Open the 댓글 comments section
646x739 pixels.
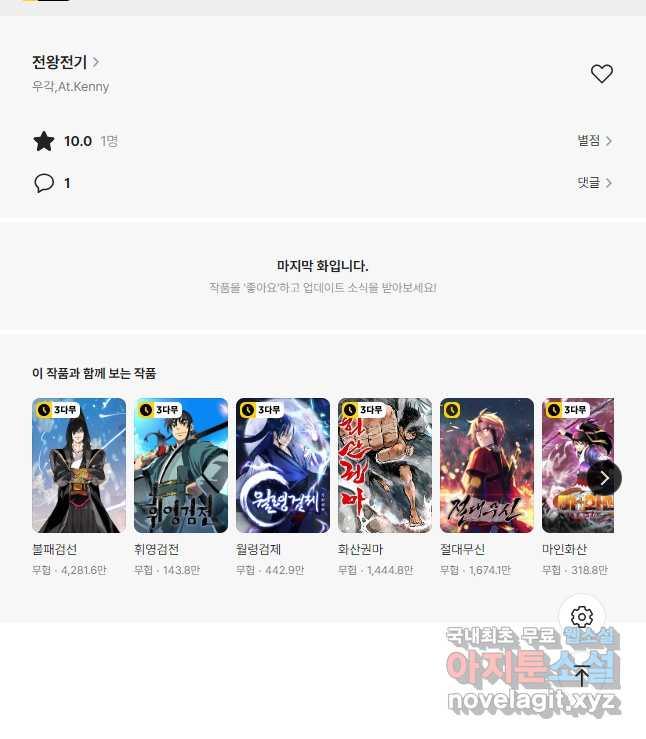(x=594, y=183)
